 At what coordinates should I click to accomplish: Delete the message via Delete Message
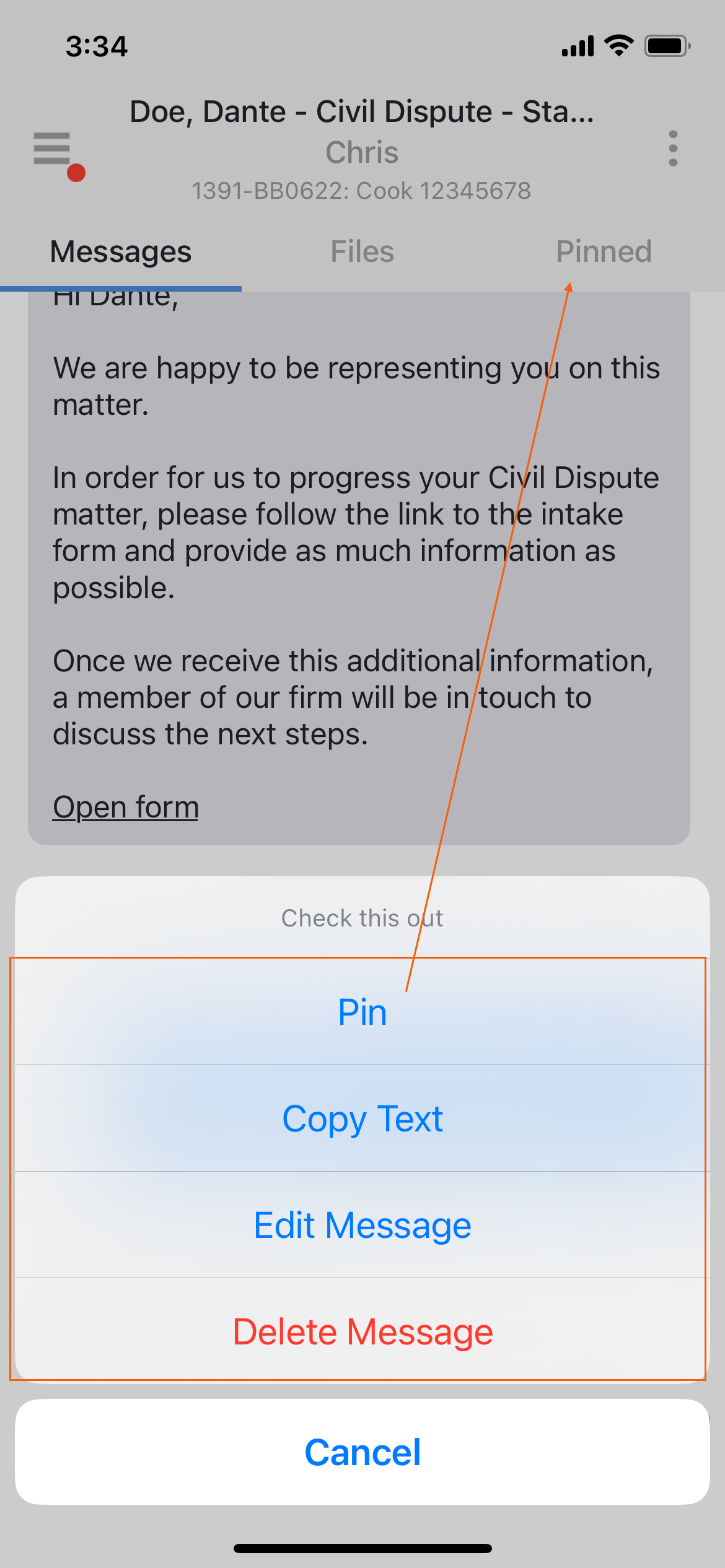(362, 1331)
